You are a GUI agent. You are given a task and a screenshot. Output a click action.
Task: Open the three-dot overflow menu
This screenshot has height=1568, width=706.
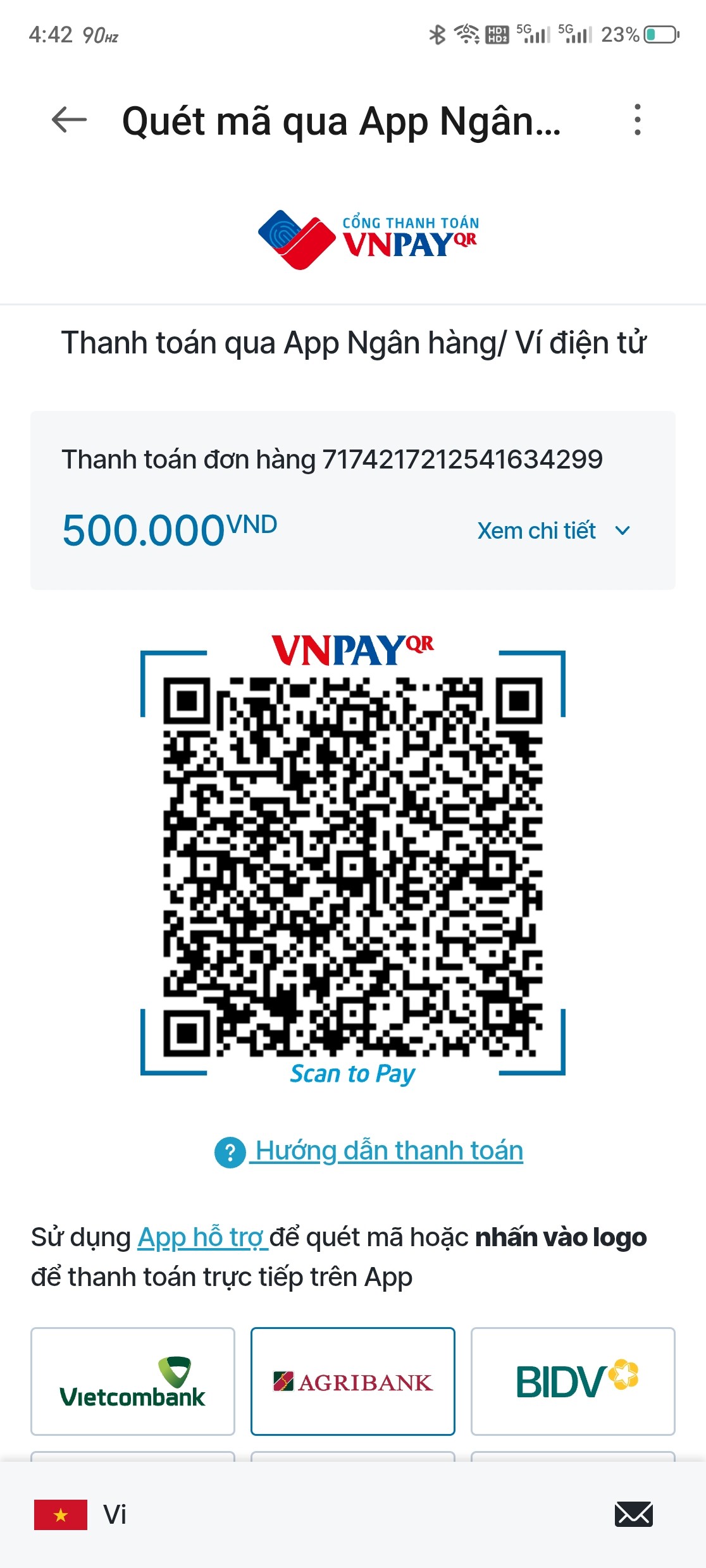[x=637, y=119]
